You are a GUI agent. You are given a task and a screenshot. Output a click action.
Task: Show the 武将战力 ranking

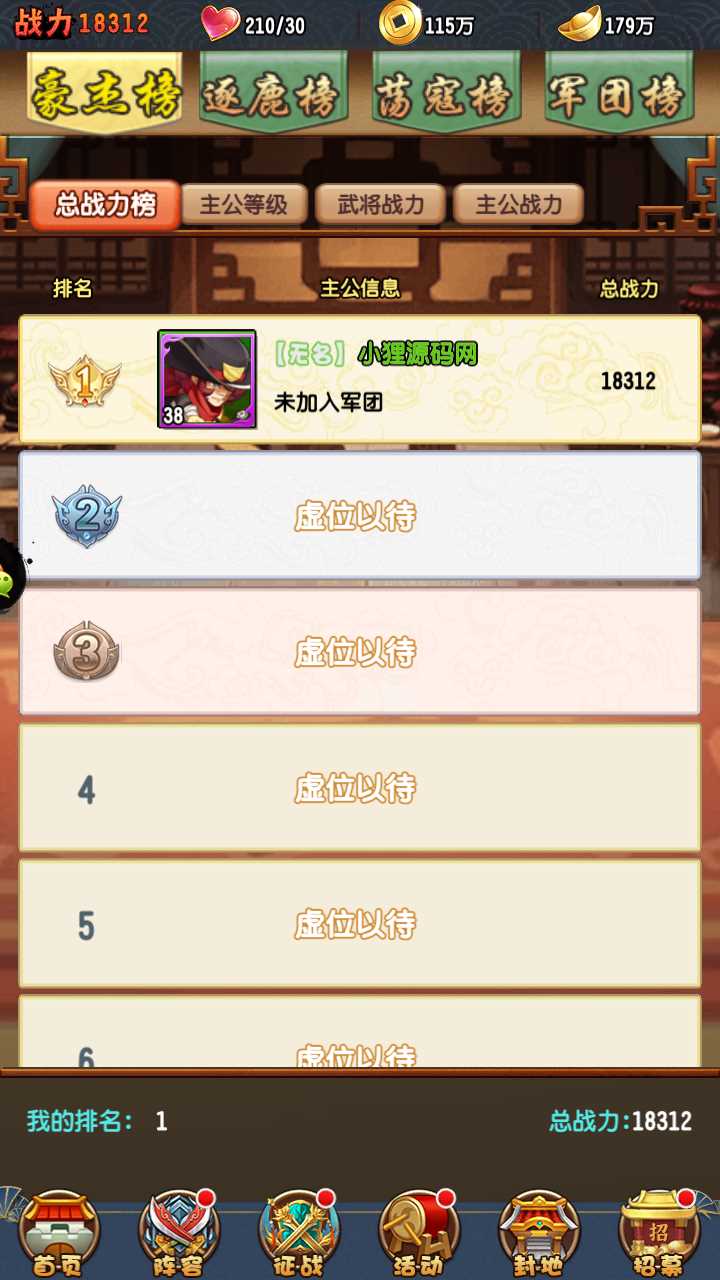381,205
